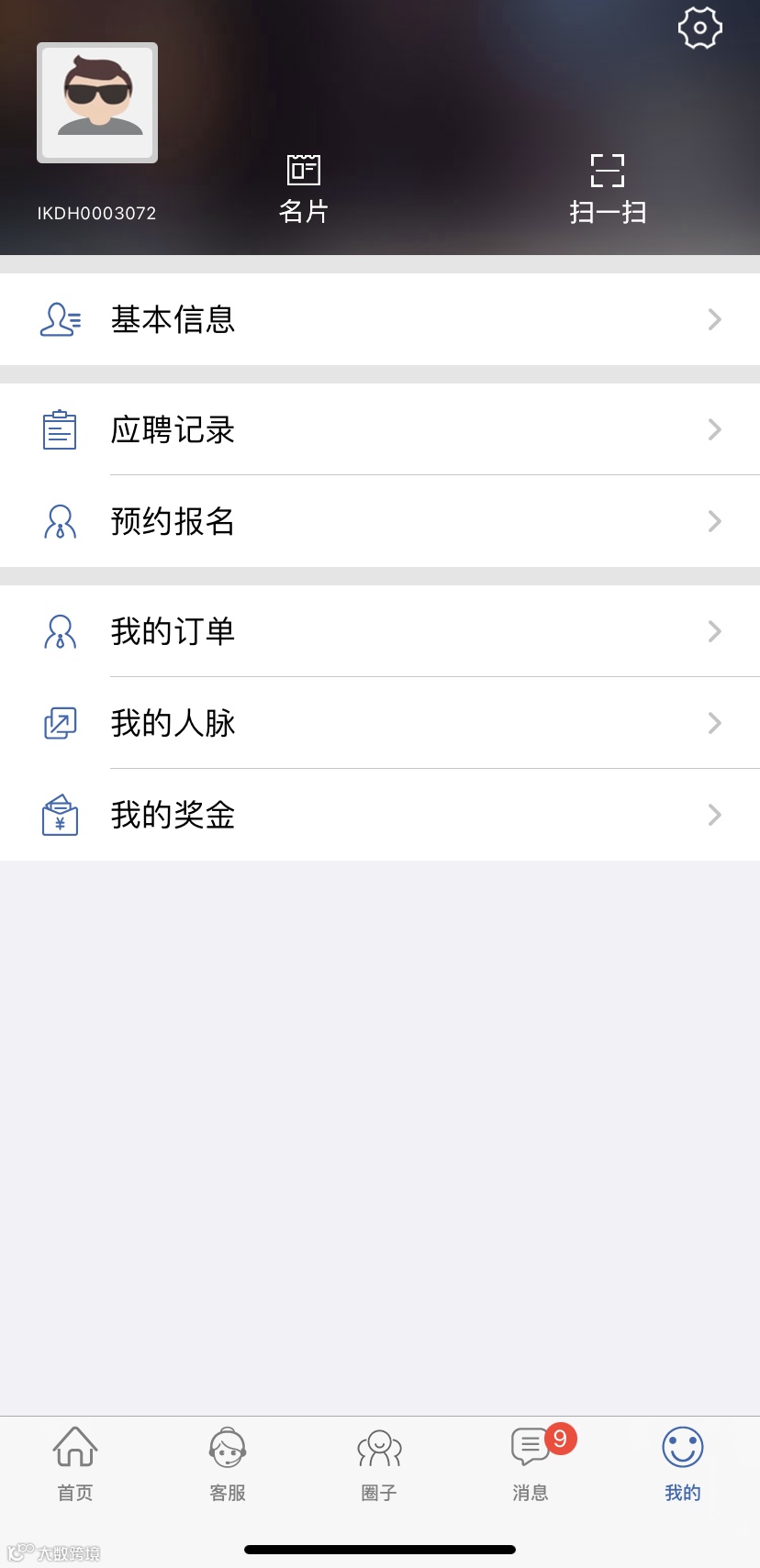Open 预约报名 row
The image size is (760, 1568).
coord(380,521)
